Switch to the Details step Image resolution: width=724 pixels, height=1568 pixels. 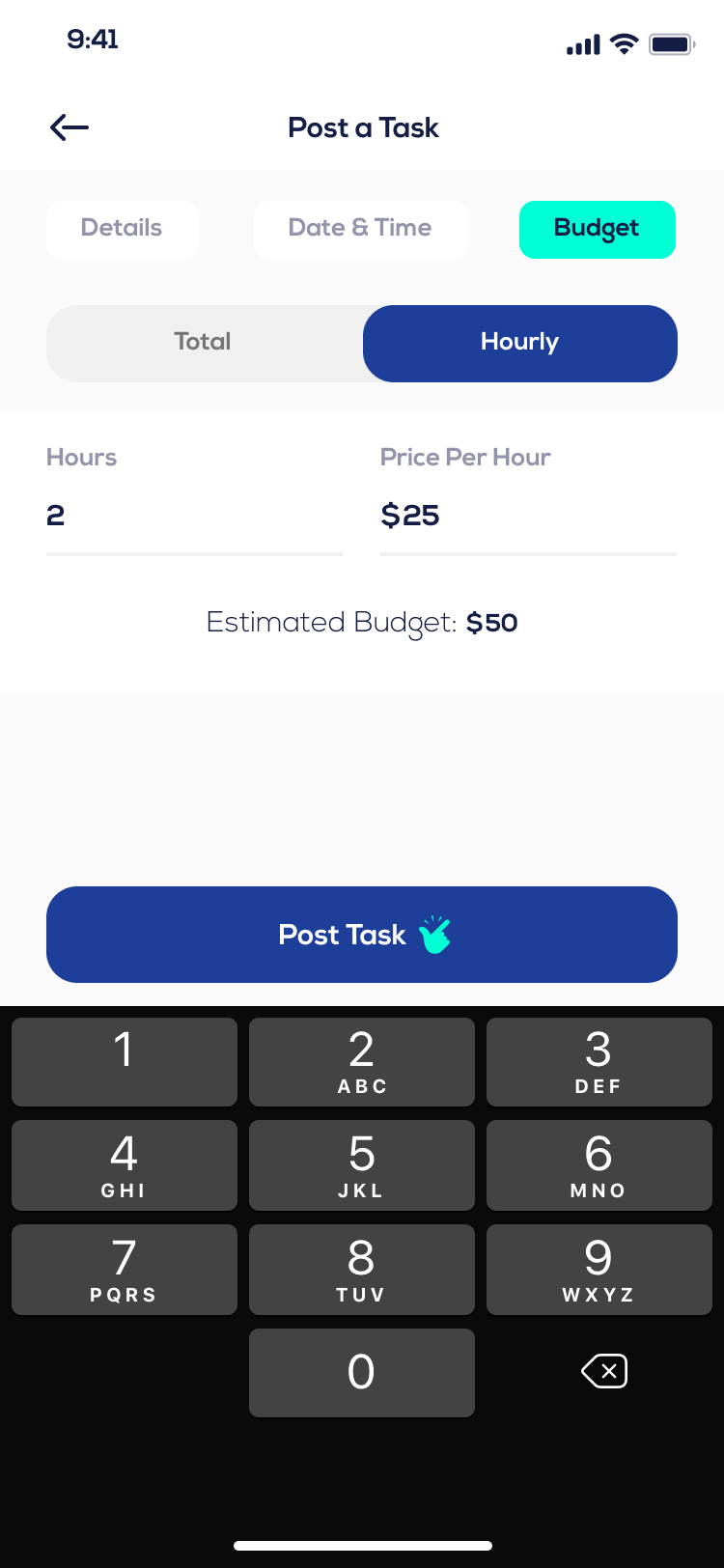[123, 229]
